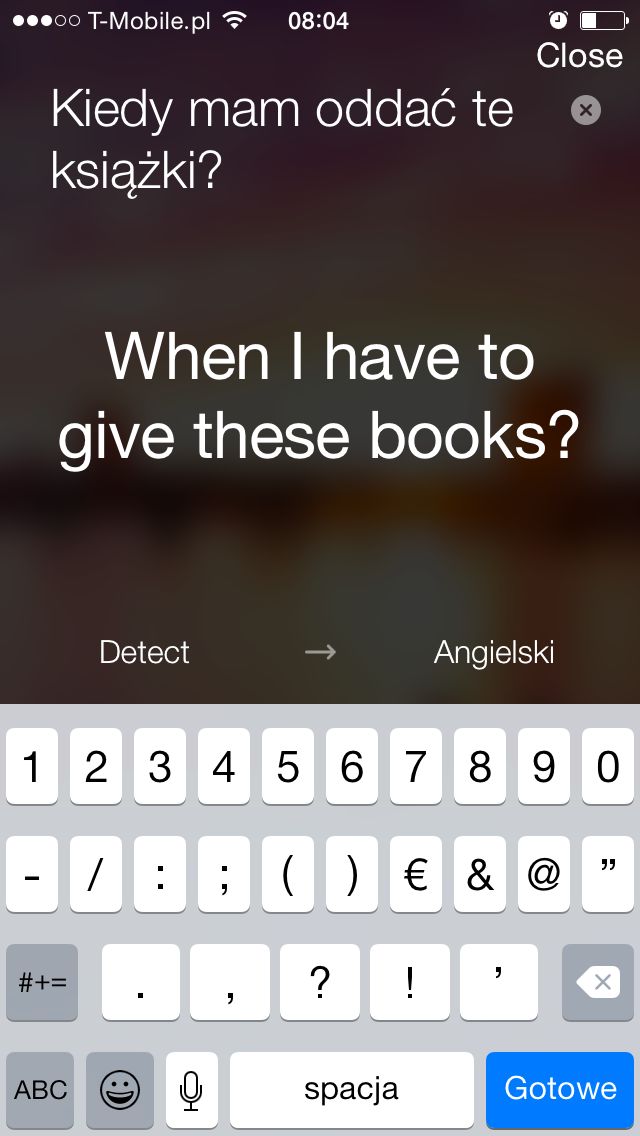This screenshot has width=640, height=1136.
Task: Swap languages using the arrow
Action: click(x=320, y=652)
